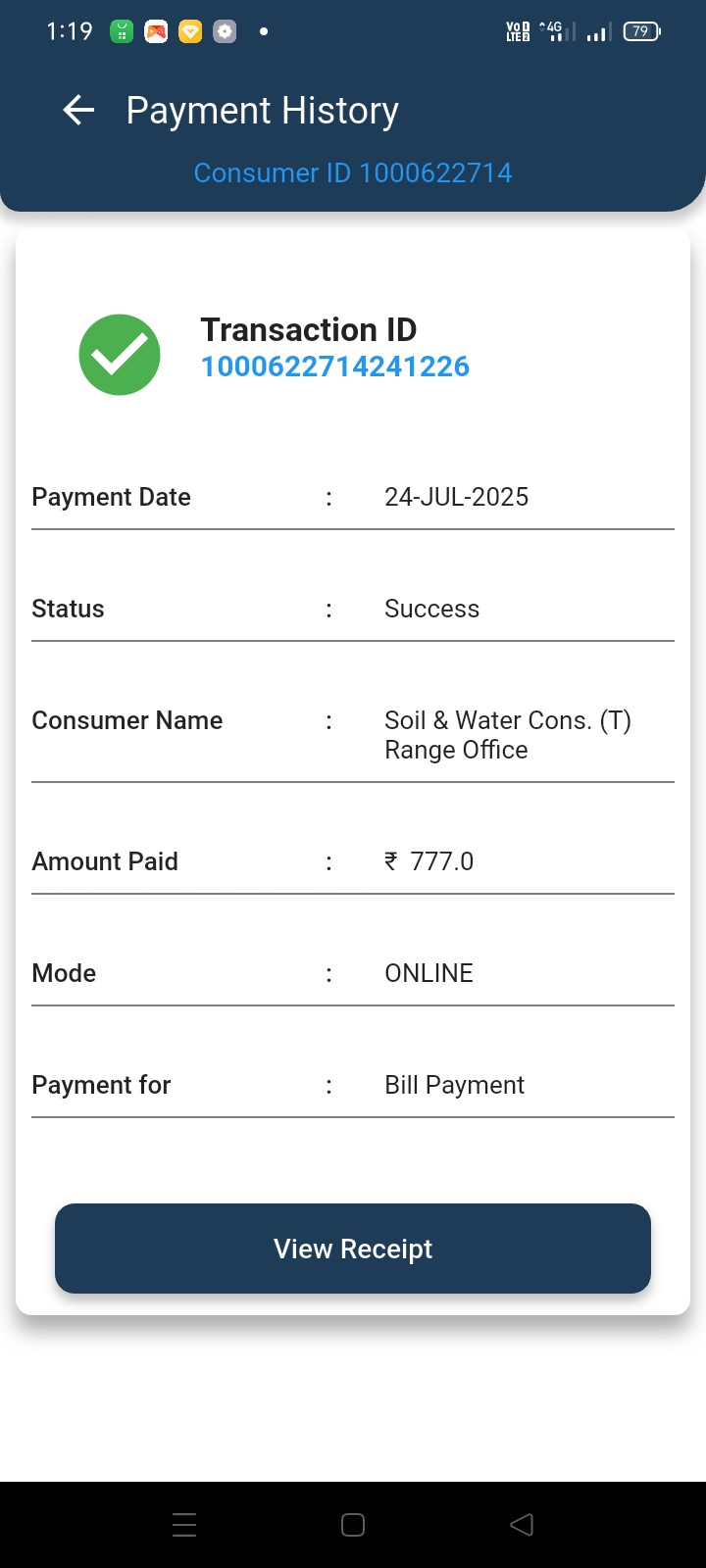Go back using the header arrow

click(x=78, y=111)
